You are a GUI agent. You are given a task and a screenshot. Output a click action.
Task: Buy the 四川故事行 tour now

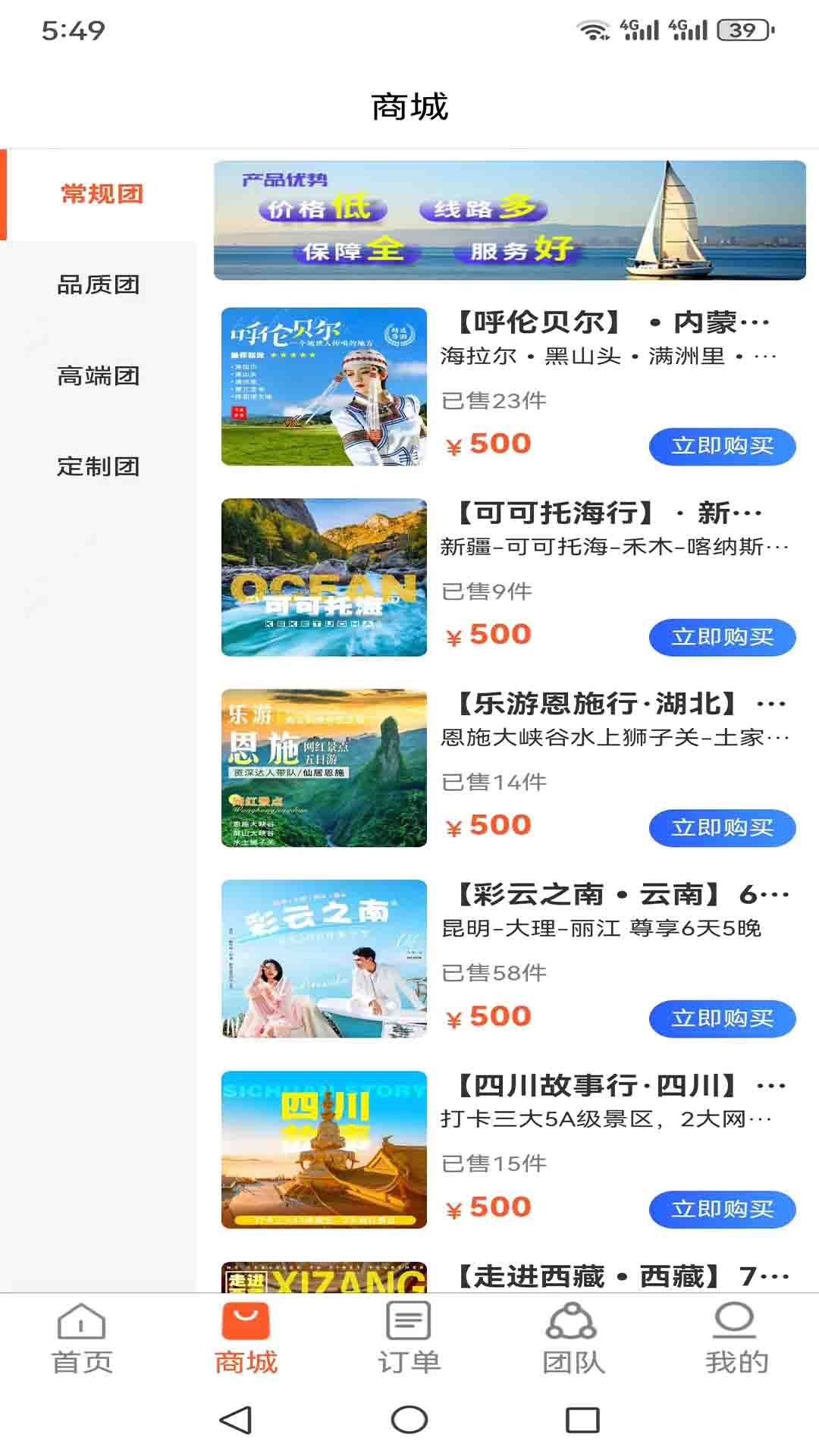[x=722, y=1210]
